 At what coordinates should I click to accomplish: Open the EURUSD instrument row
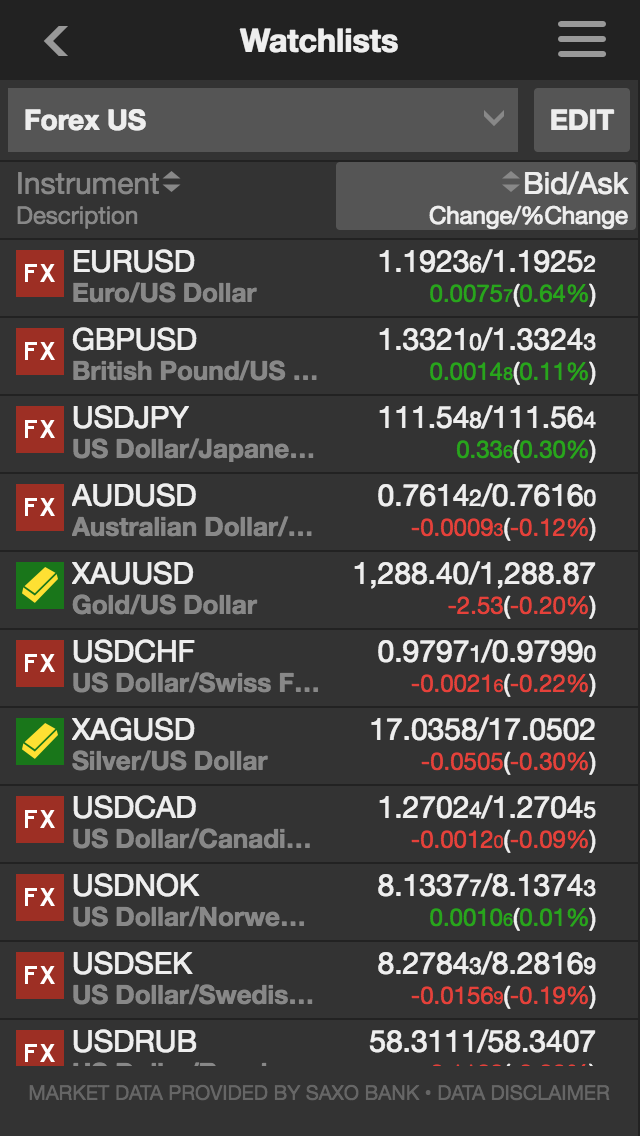pos(320,278)
